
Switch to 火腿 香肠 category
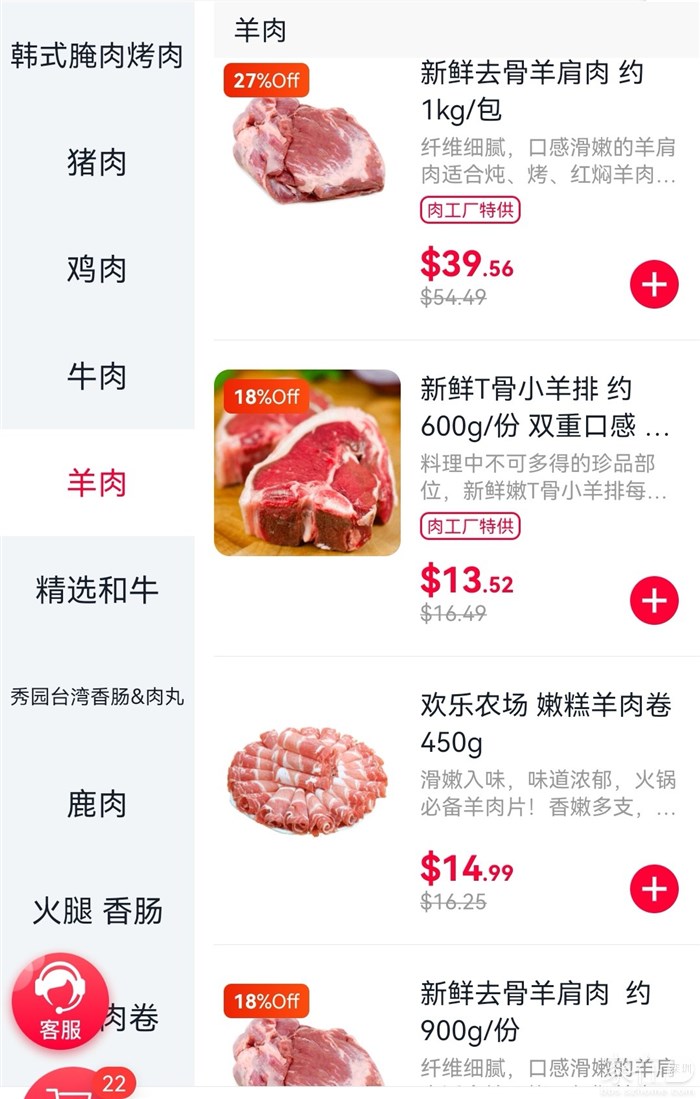(x=97, y=911)
